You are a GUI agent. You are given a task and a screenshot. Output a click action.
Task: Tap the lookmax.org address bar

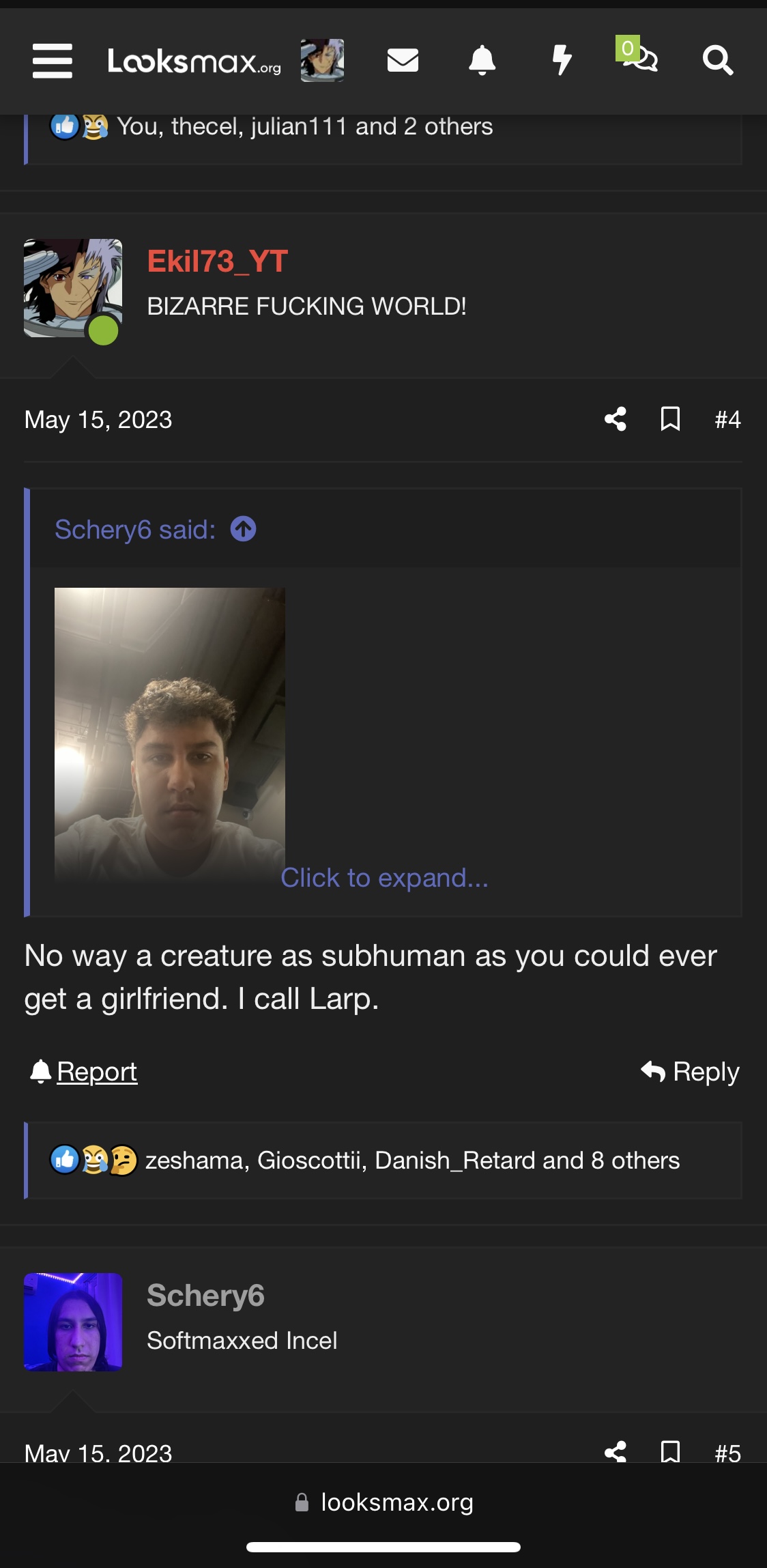[x=383, y=1502]
